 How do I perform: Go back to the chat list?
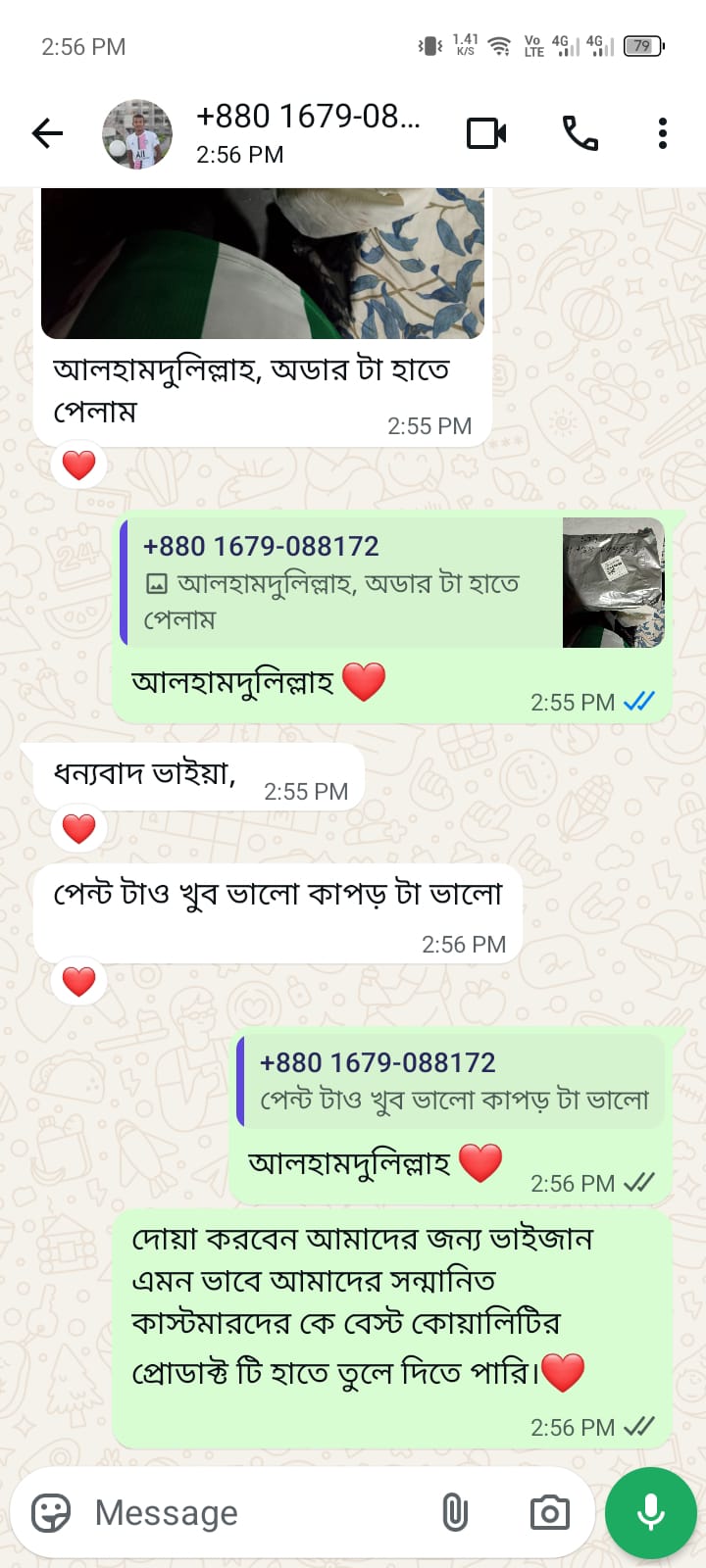click(47, 133)
